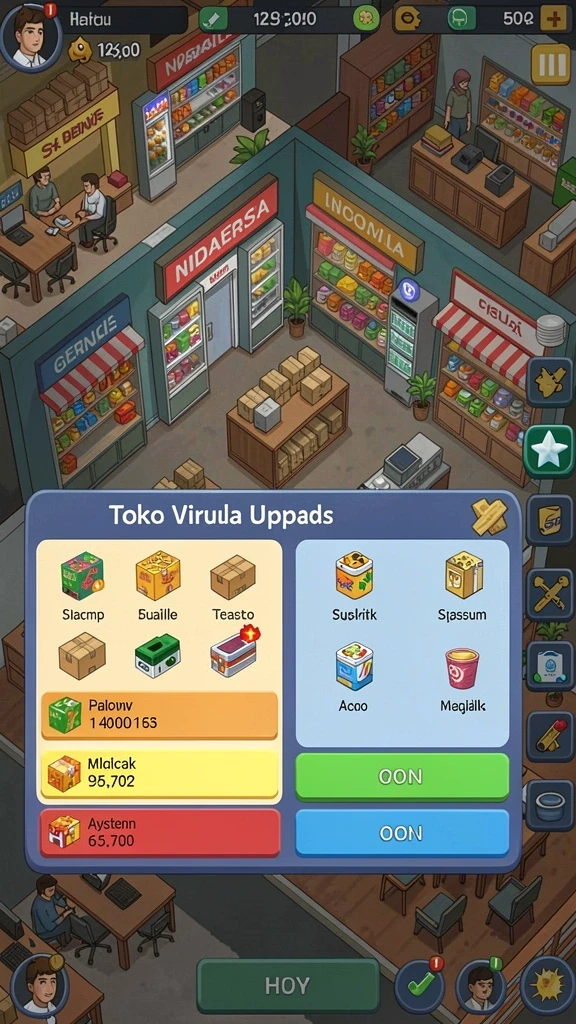Pick the Suslritk product
This screenshot has width=576, height=1024.
pos(354,588)
